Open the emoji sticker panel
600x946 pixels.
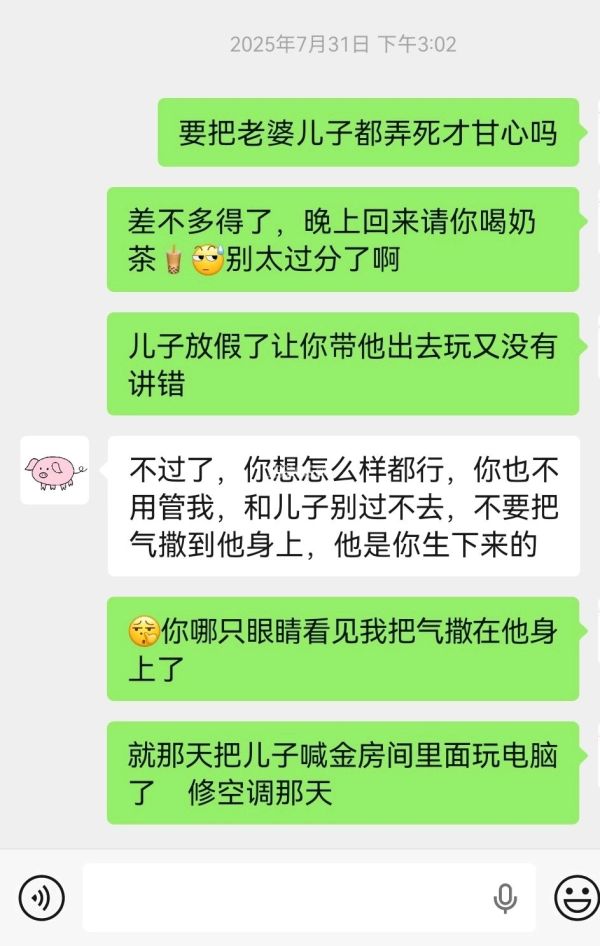(576, 898)
